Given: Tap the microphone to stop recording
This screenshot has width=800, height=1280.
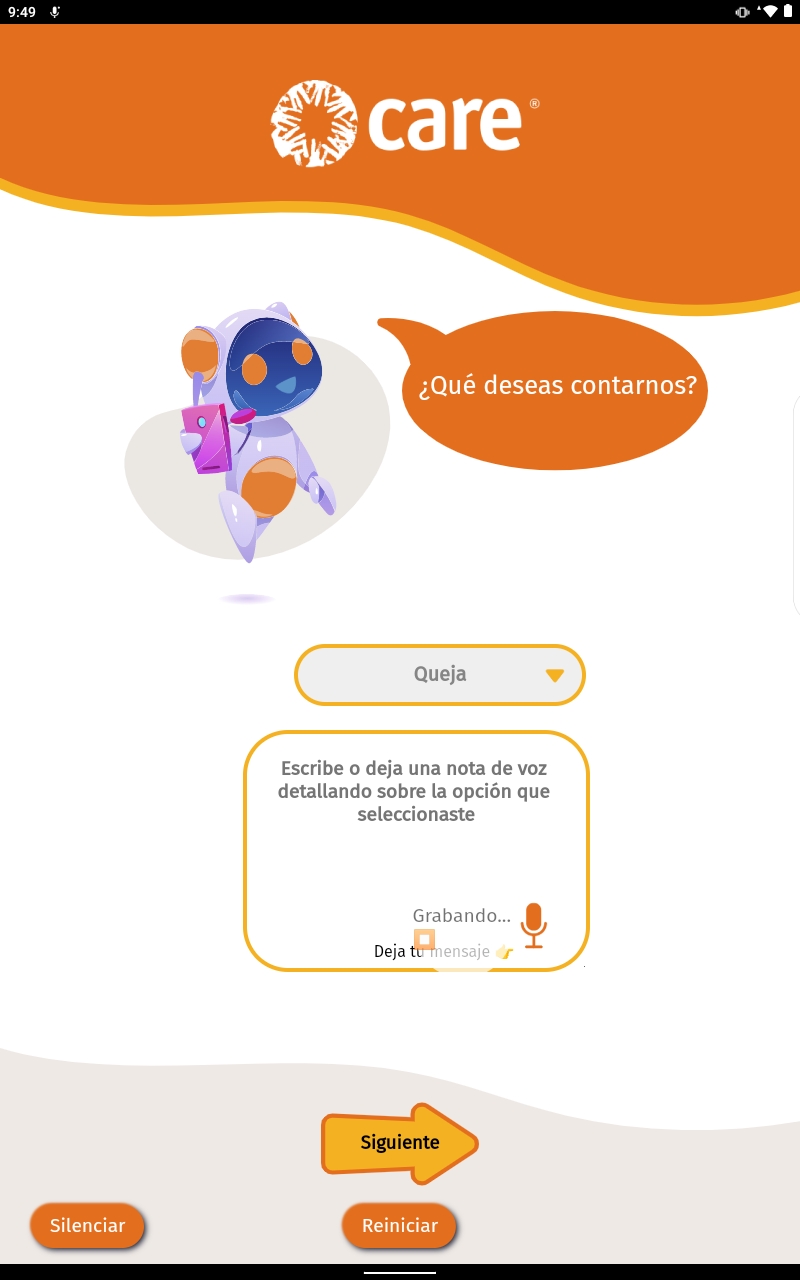Looking at the screenshot, I should pos(534,924).
